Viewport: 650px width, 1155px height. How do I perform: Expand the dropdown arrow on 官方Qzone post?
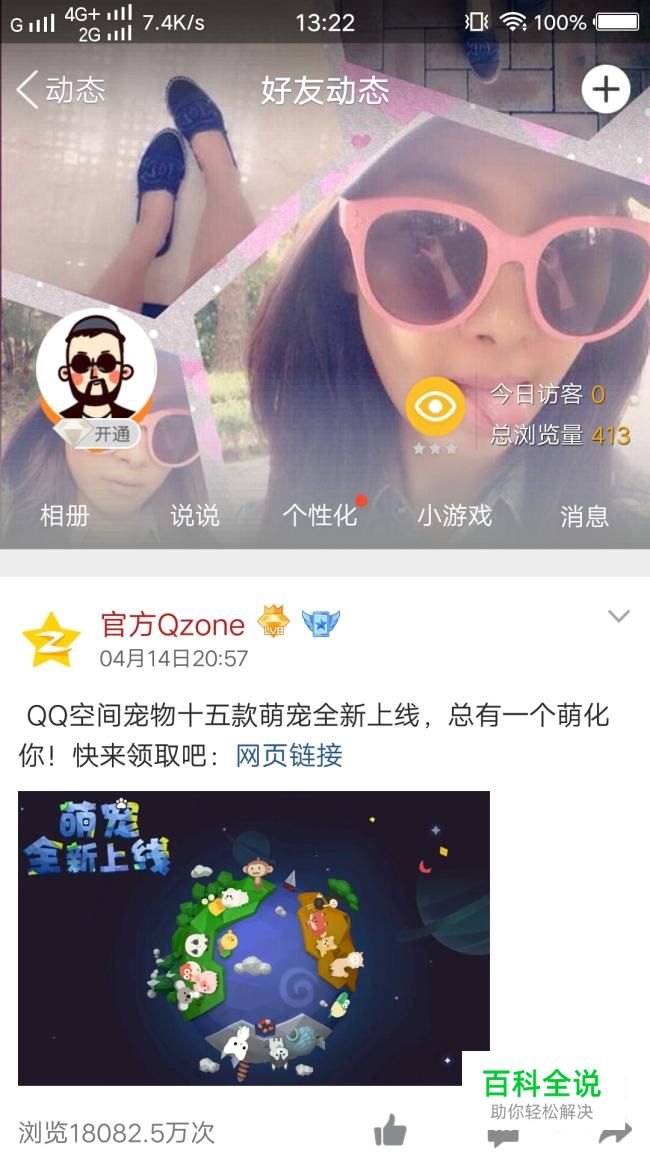(618, 616)
